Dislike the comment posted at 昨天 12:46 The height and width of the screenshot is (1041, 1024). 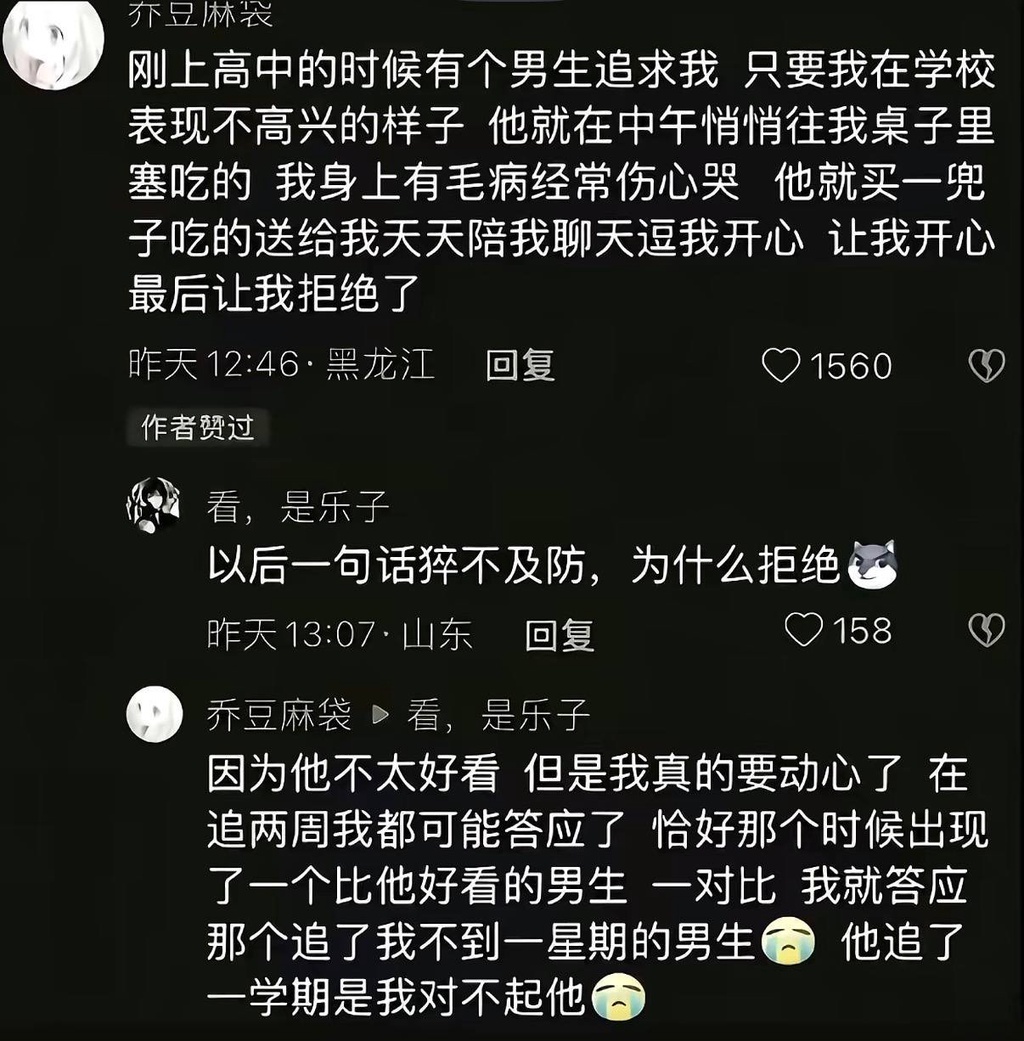[x=986, y=366]
